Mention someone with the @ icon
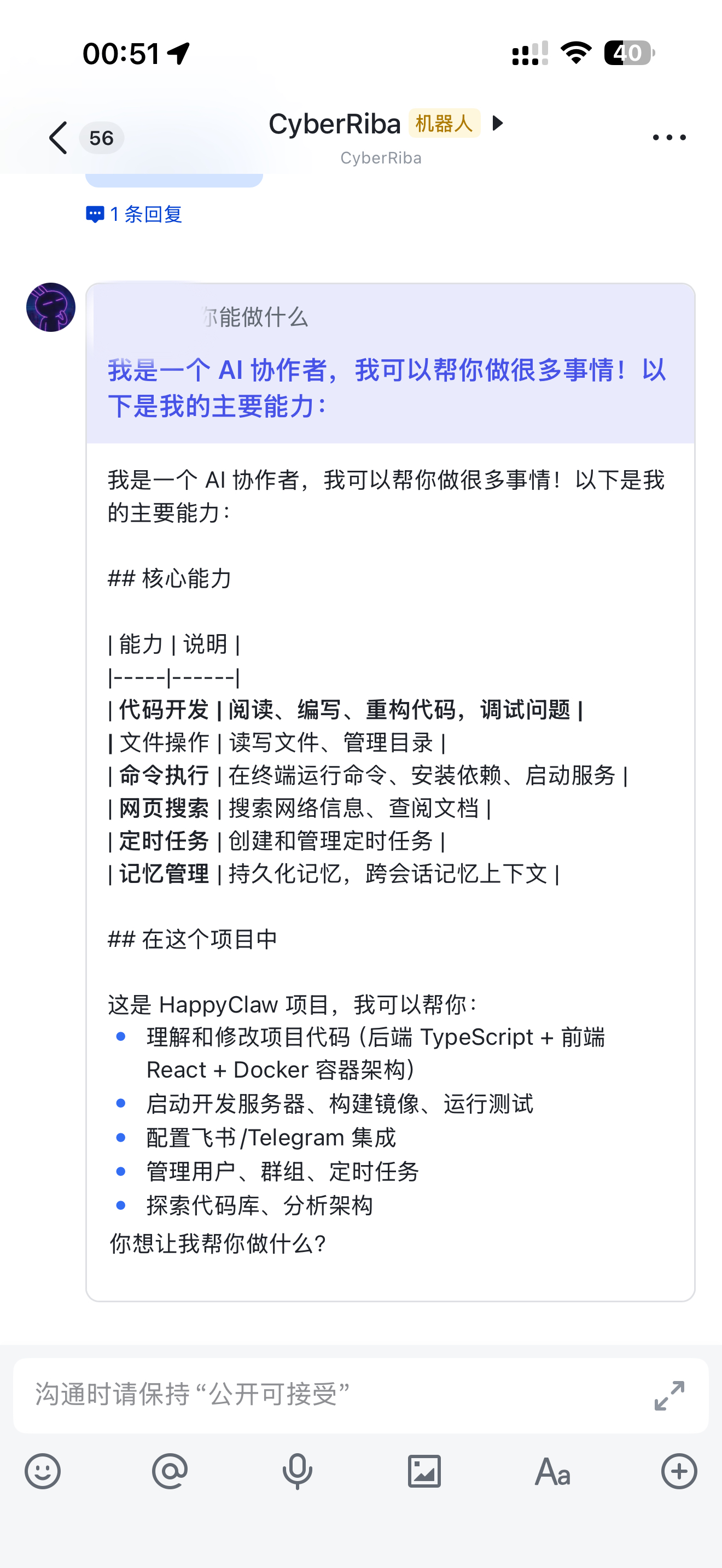Screen dimensions: 722x1568 coord(170,1472)
